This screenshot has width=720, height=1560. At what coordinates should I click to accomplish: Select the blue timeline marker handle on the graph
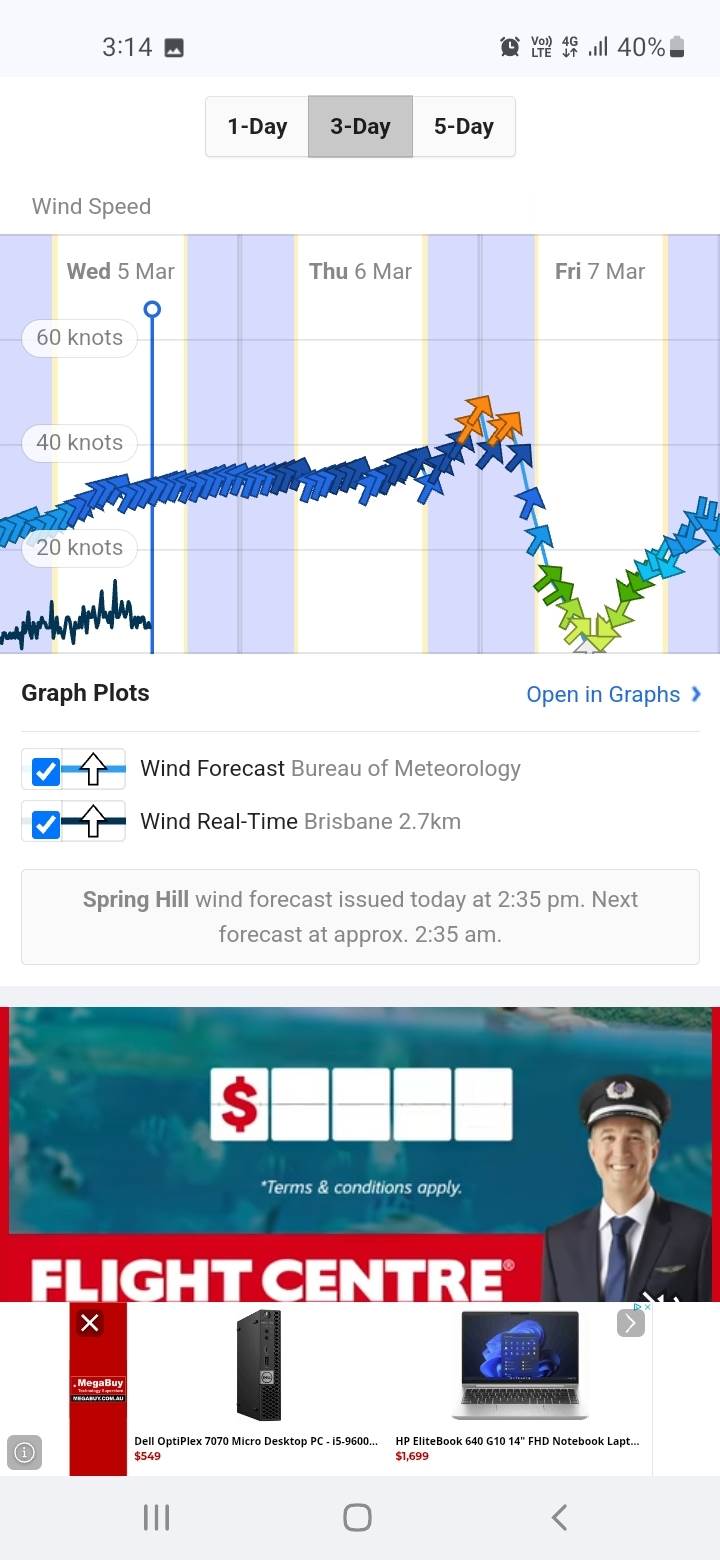pyautogui.click(x=152, y=310)
